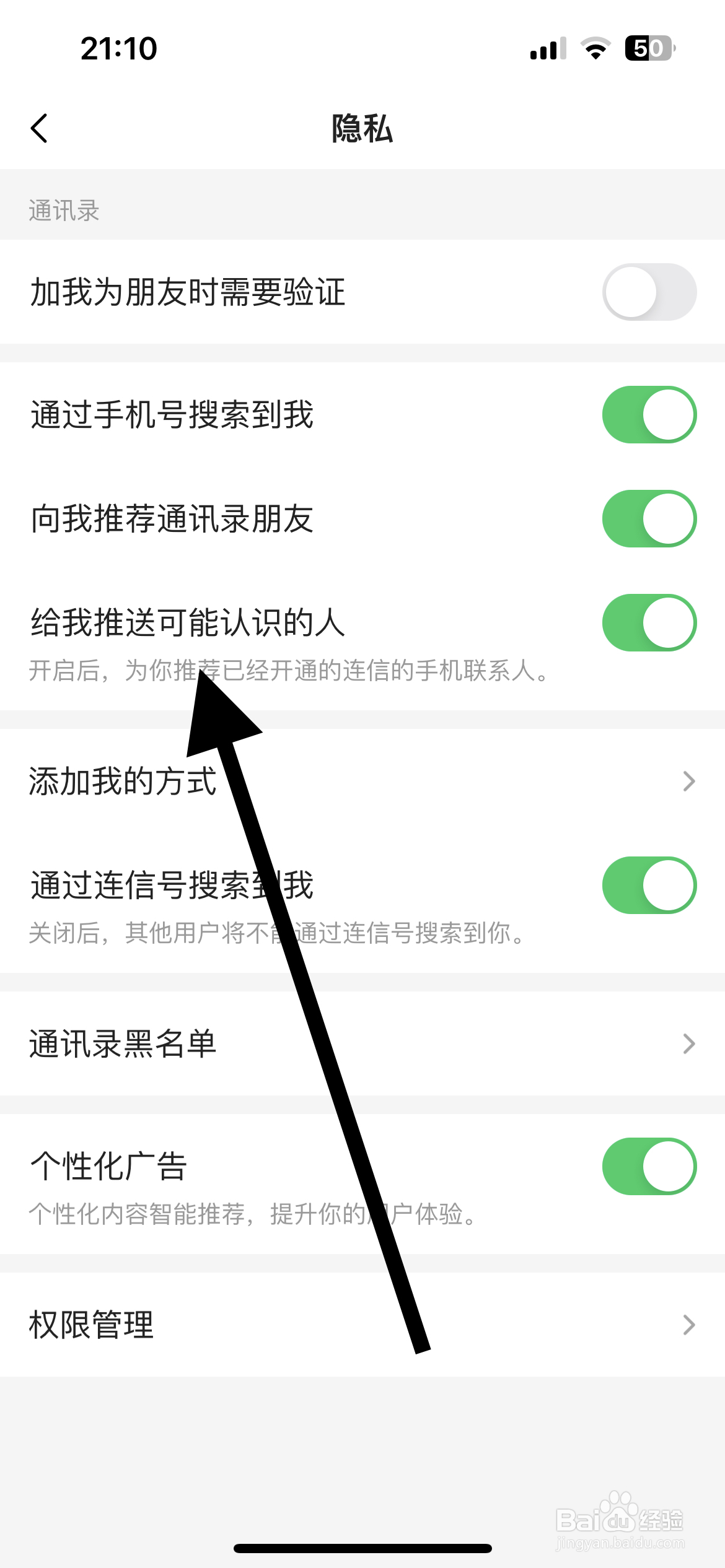Screen dimensions: 725x1568
Task: Expand 权限管理 settings
Action: pos(688,1325)
